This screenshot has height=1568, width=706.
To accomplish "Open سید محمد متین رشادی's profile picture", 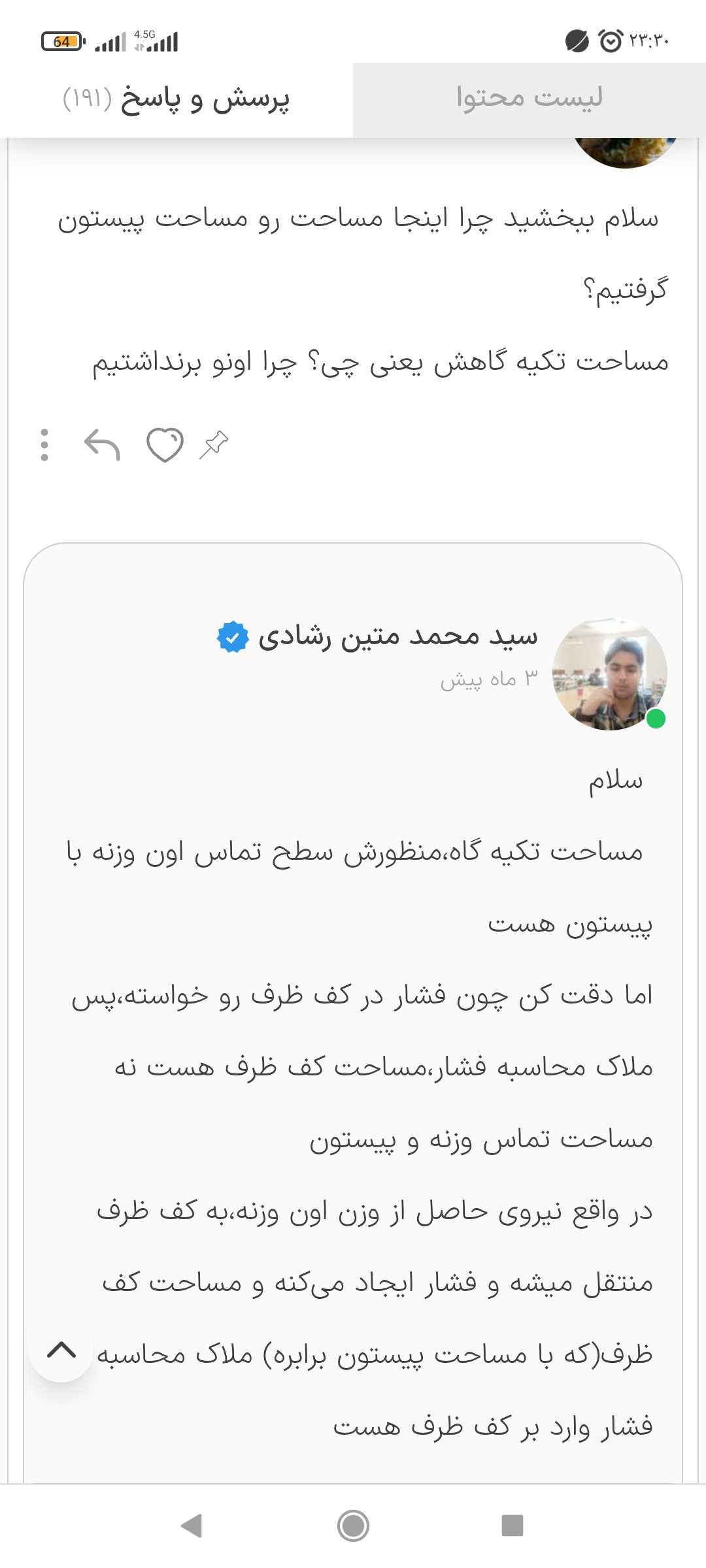I will (x=609, y=674).
